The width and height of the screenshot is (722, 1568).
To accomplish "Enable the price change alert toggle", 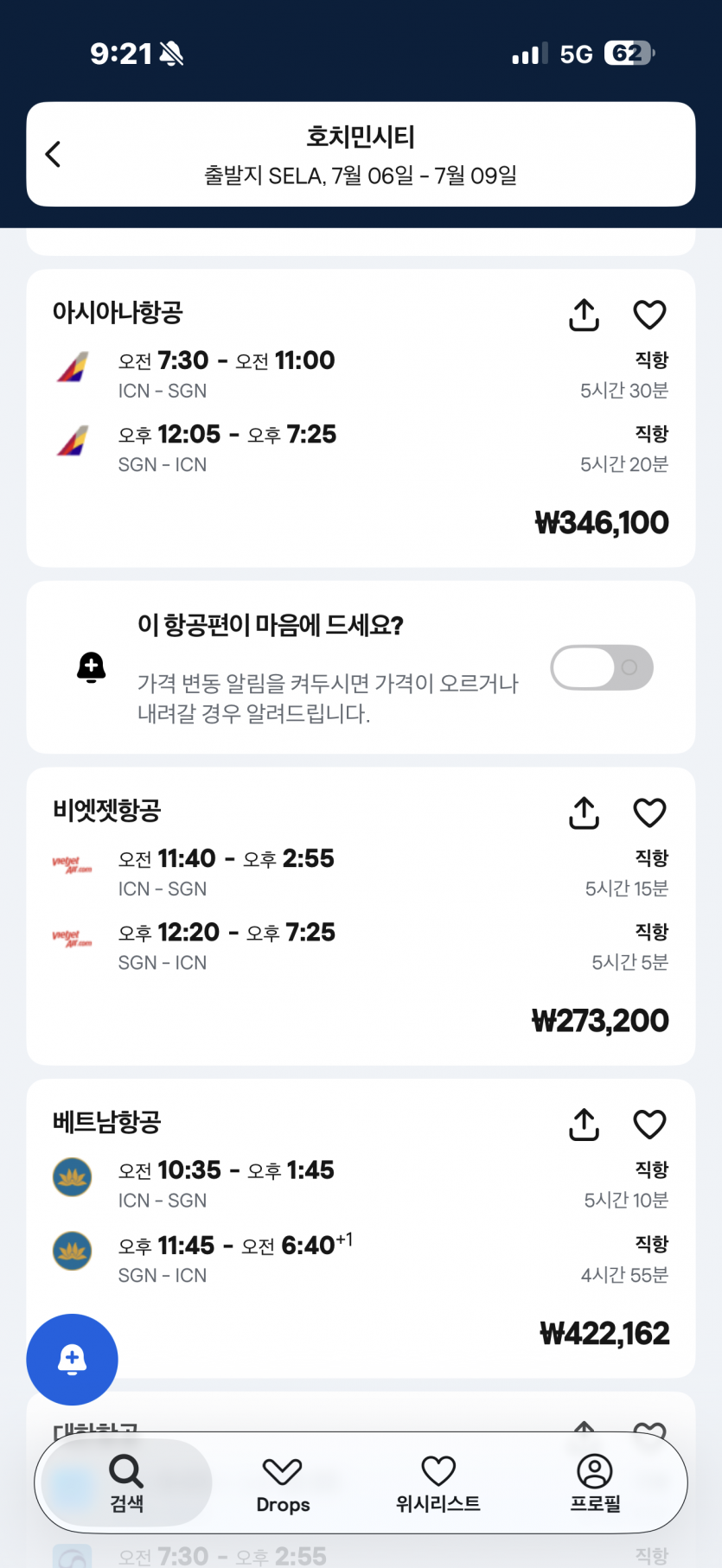I will pyautogui.click(x=602, y=667).
